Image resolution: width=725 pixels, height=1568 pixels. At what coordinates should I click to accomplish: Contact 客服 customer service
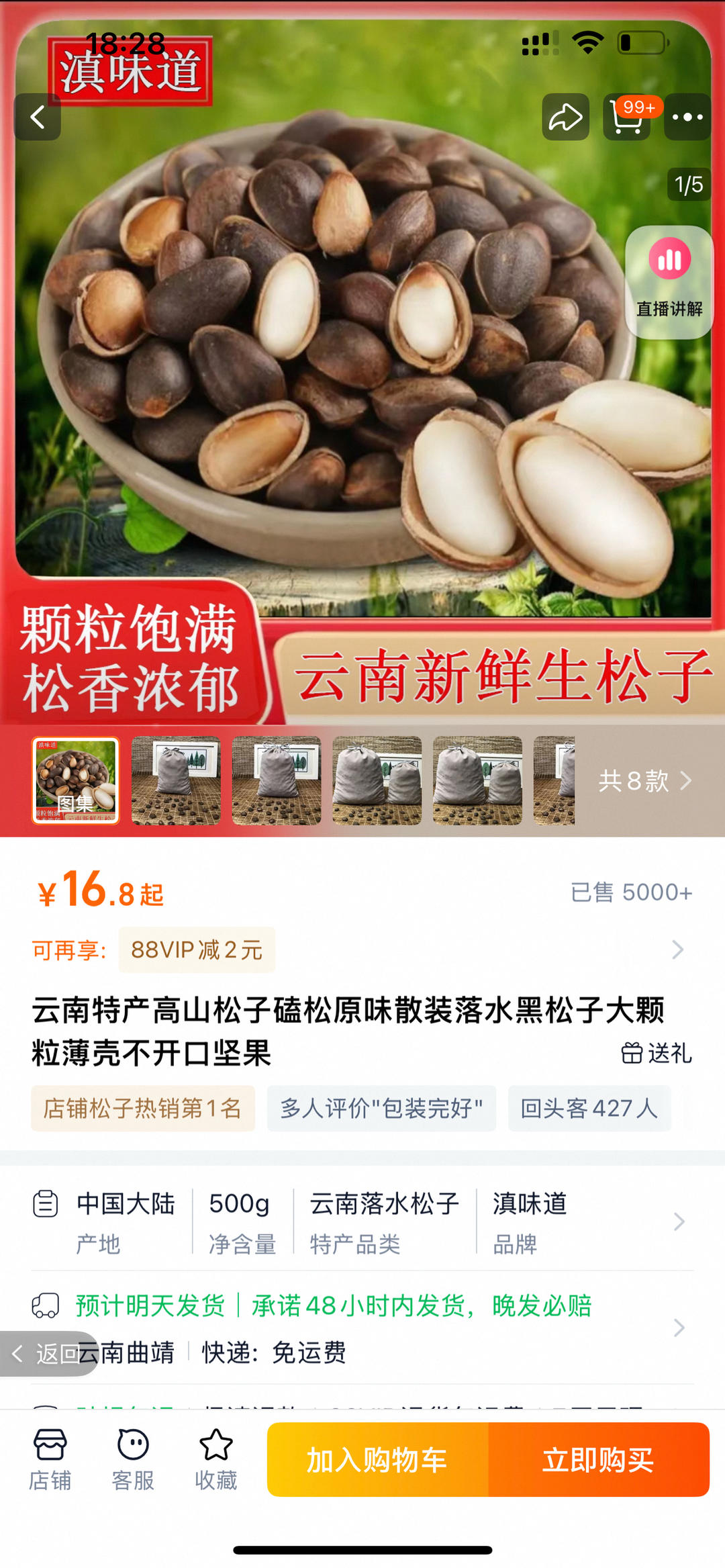click(x=133, y=1459)
